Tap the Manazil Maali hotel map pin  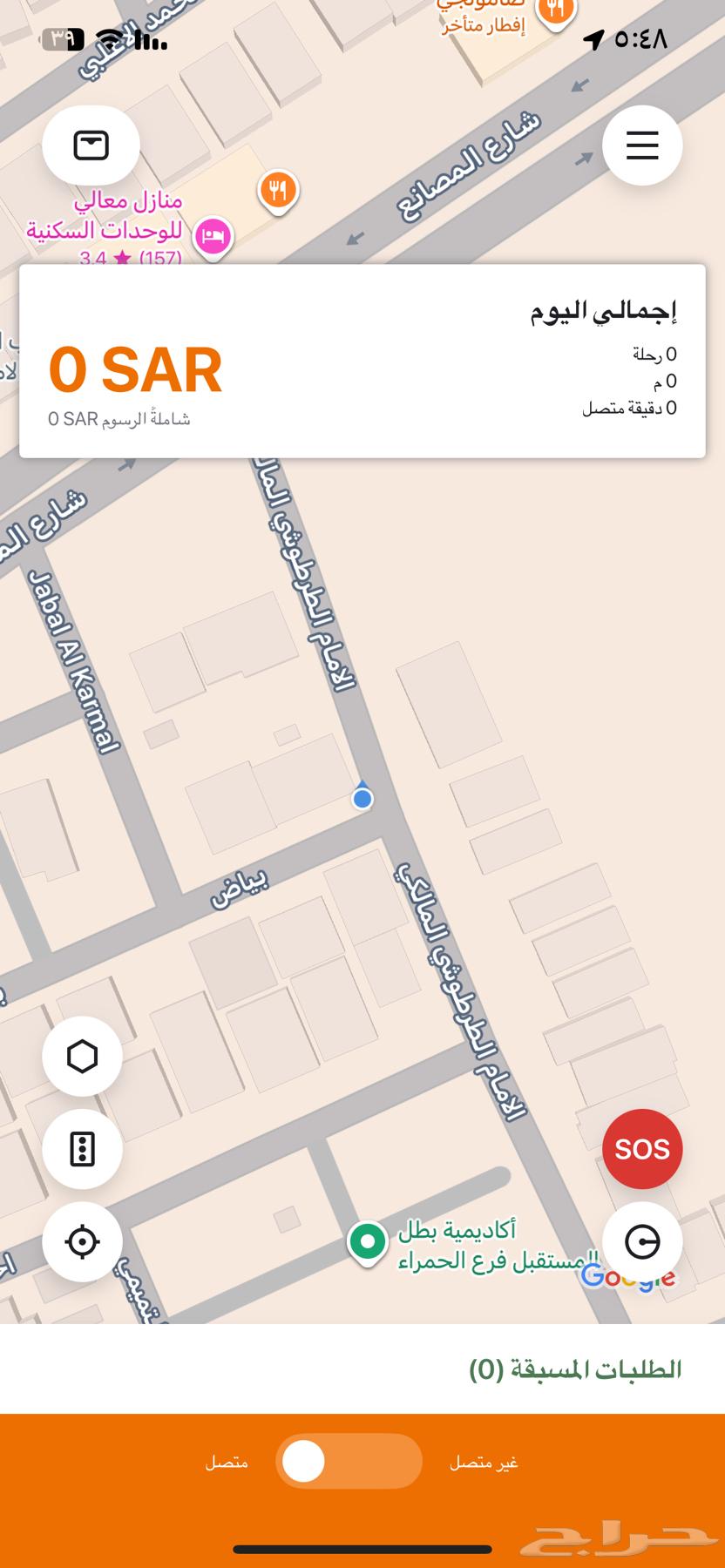pos(213,235)
